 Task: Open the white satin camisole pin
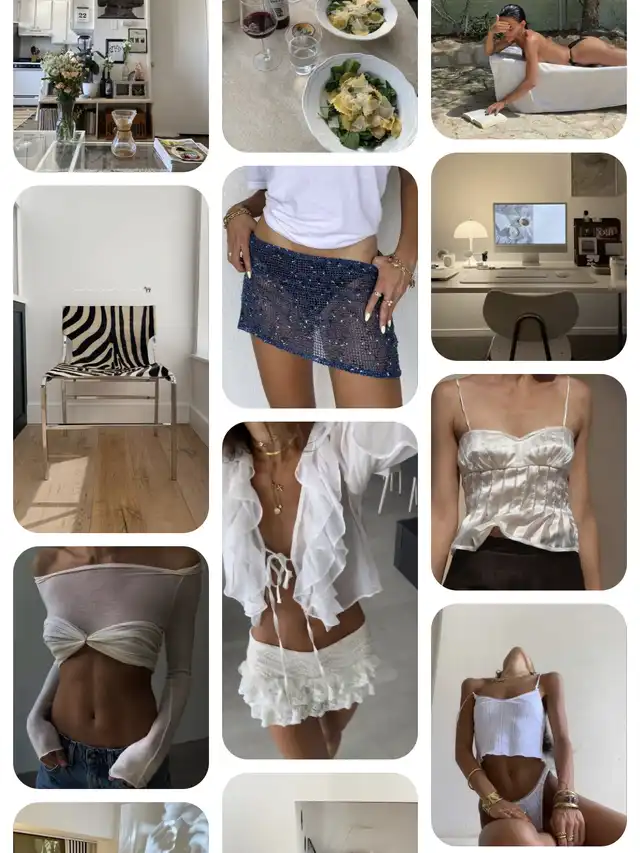pos(529,481)
